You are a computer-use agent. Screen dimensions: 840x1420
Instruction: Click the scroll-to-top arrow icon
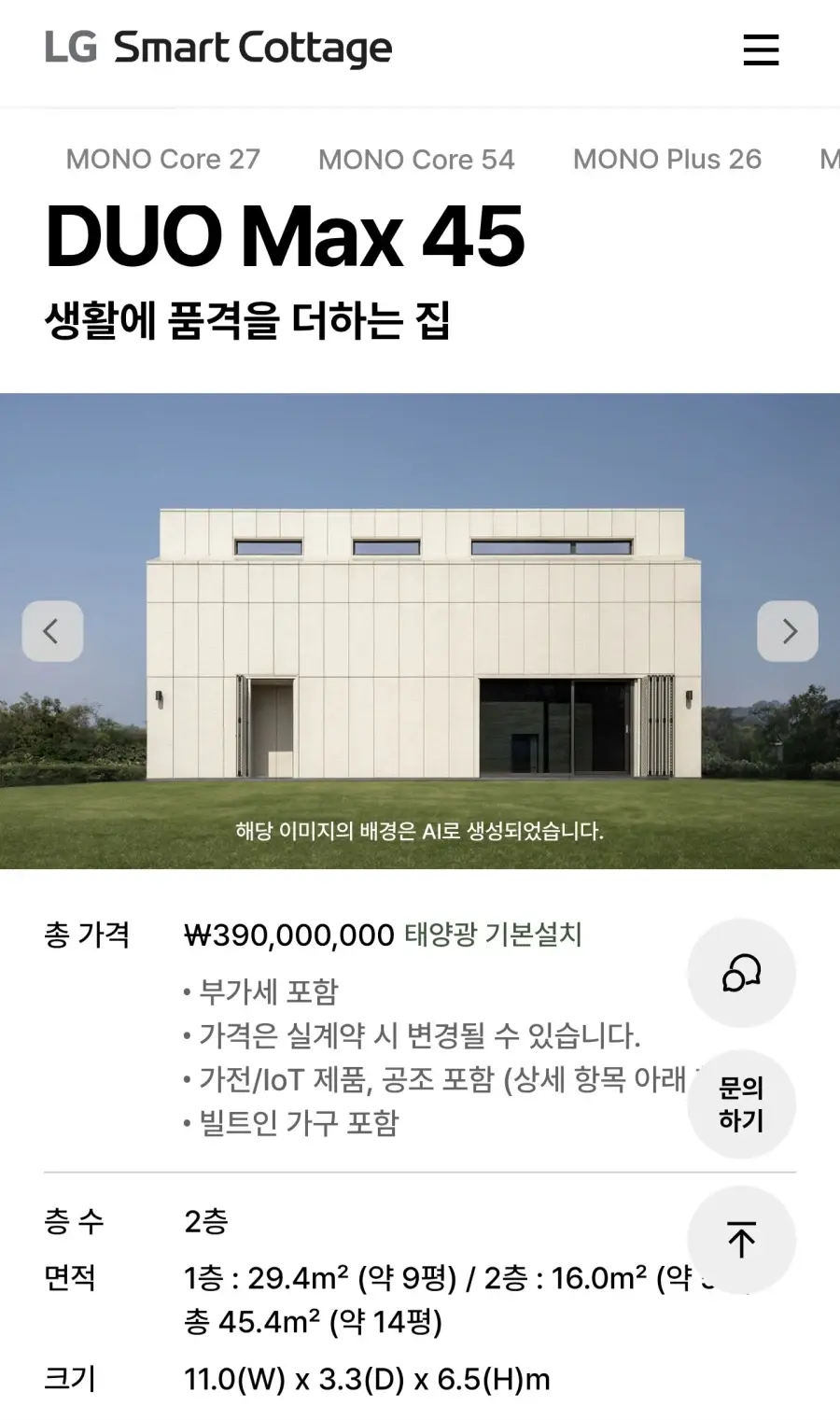click(x=741, y=1240)
